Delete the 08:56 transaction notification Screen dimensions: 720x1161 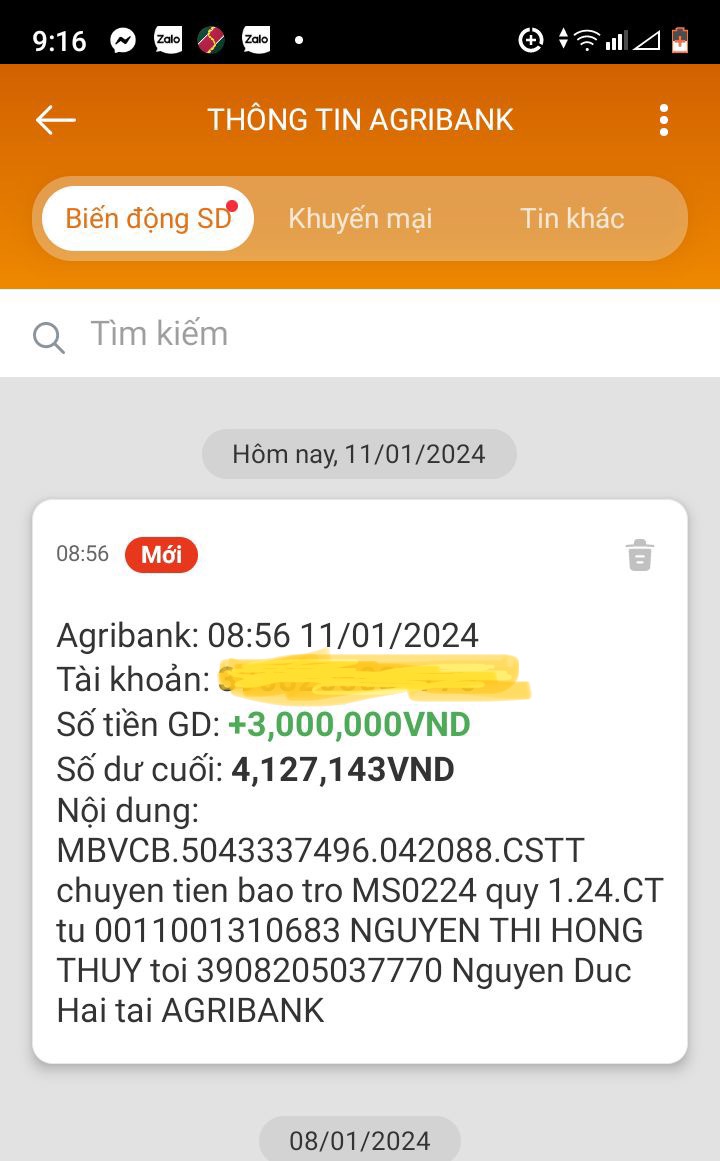click(639, 555)
